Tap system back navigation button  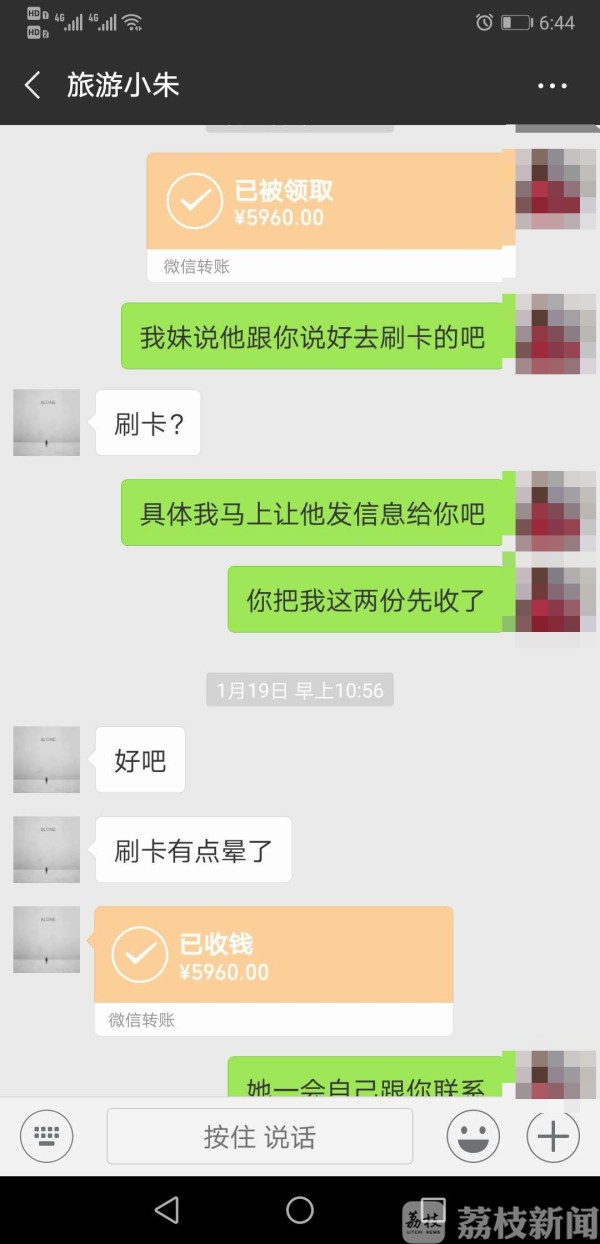[x=167, y=1210]
